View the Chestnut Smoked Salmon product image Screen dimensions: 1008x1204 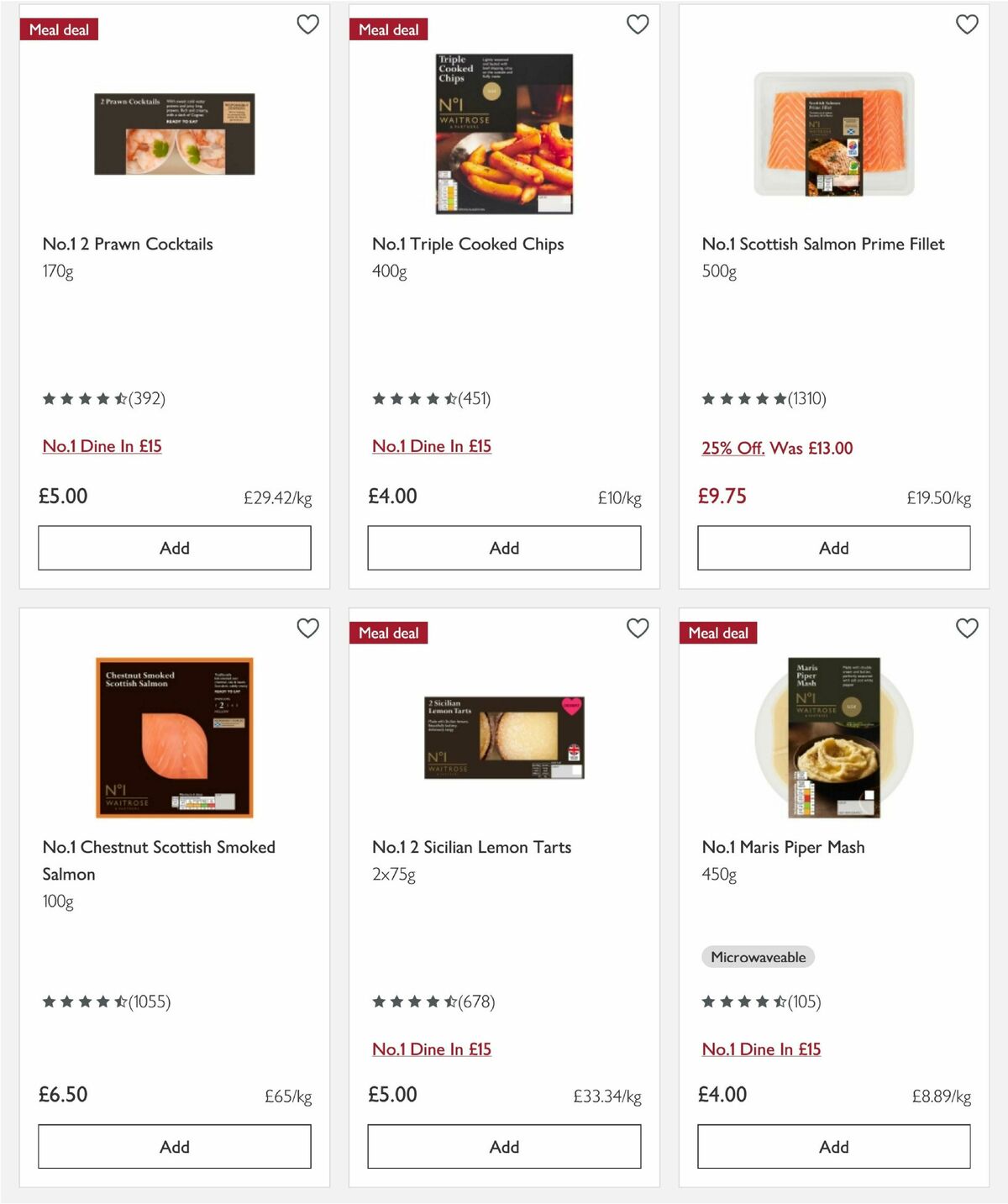tap(174, 733)
